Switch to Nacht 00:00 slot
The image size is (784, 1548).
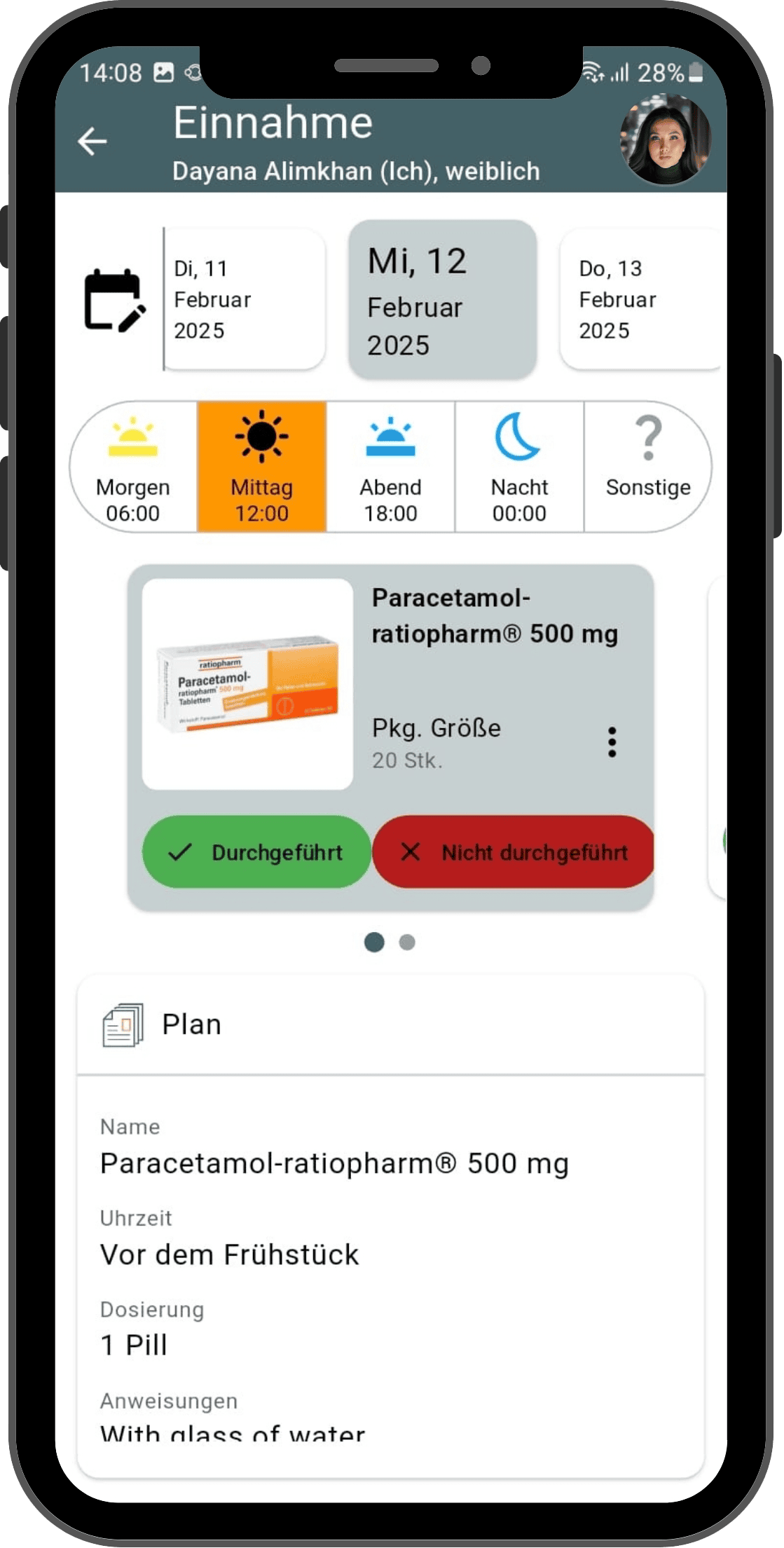coord(519,467)
